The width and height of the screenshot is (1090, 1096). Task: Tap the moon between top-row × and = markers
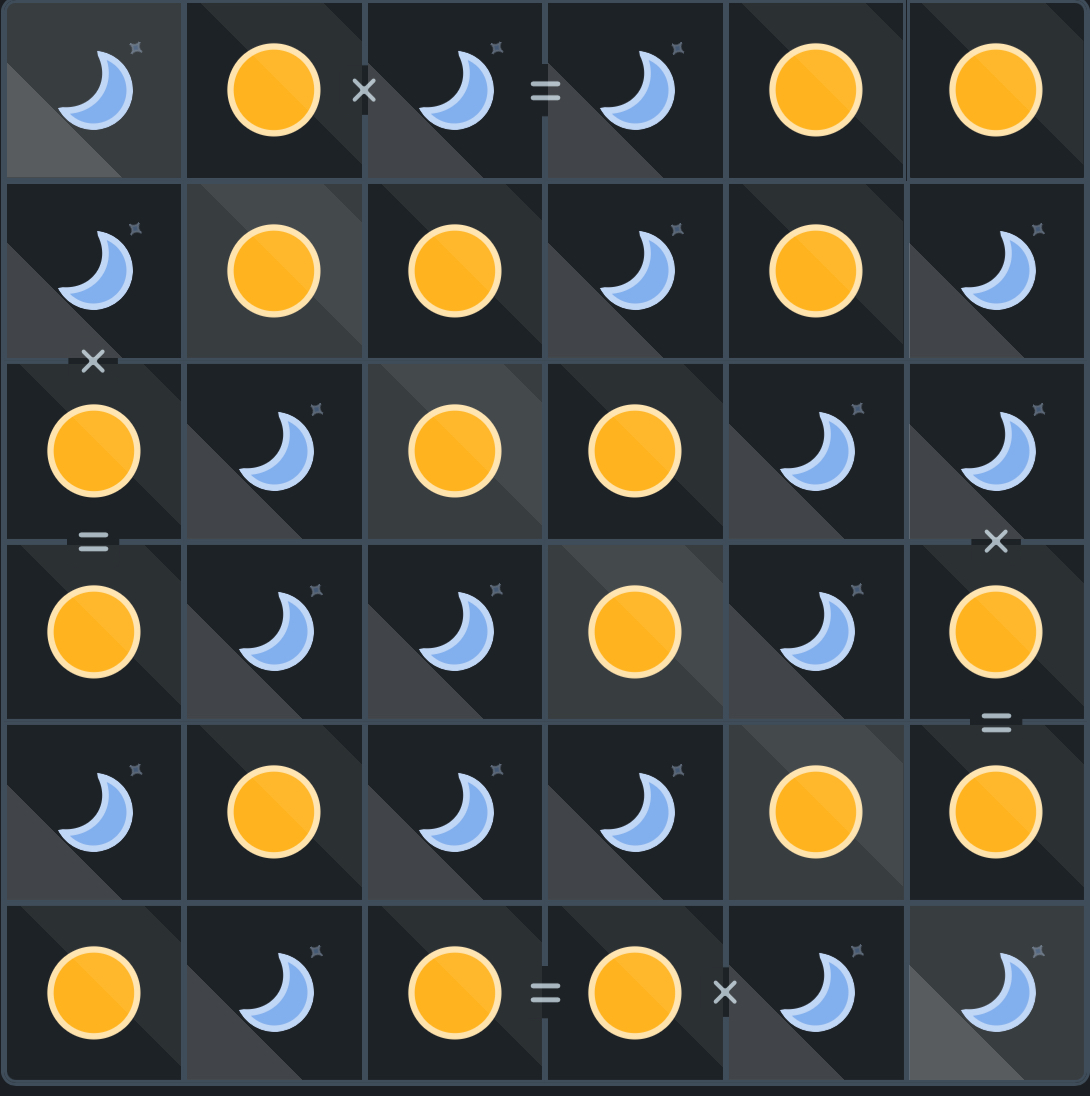coord(455,90)
